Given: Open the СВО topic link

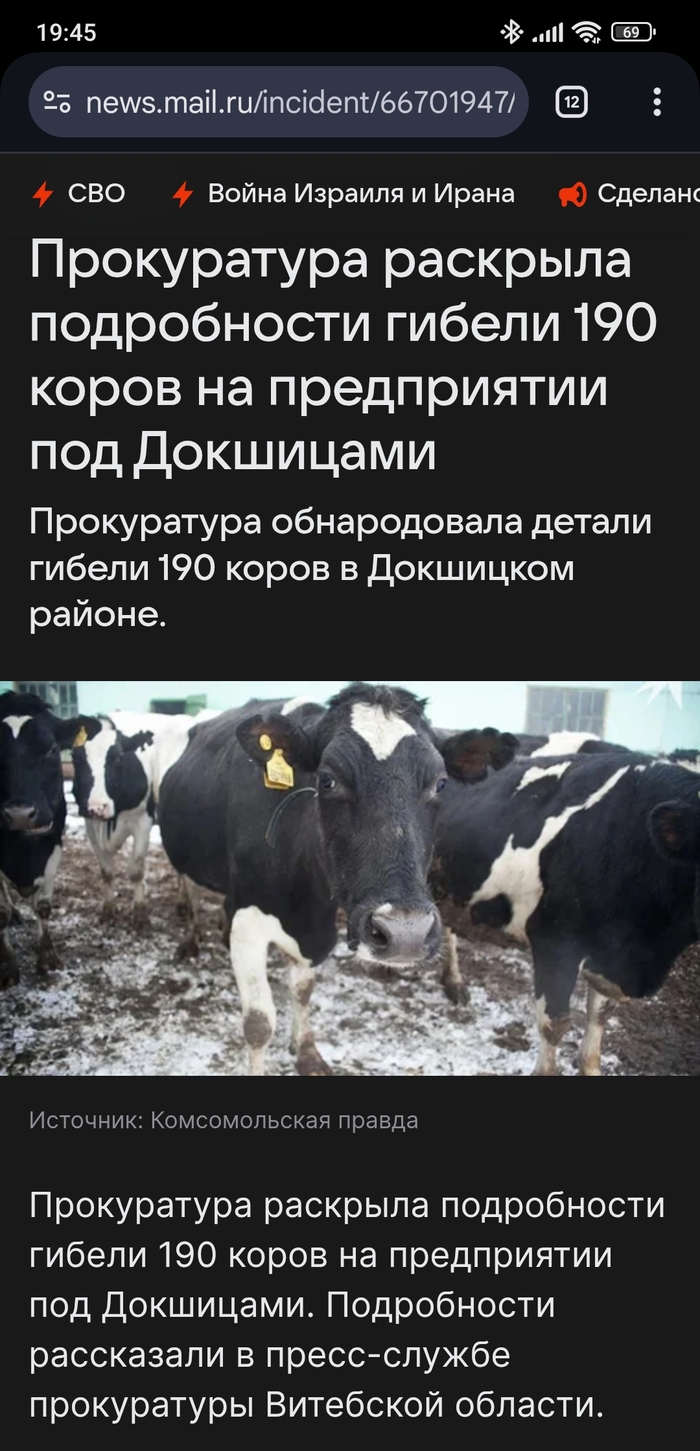Looking at the screenshot, I should click(x=80, y=194).
